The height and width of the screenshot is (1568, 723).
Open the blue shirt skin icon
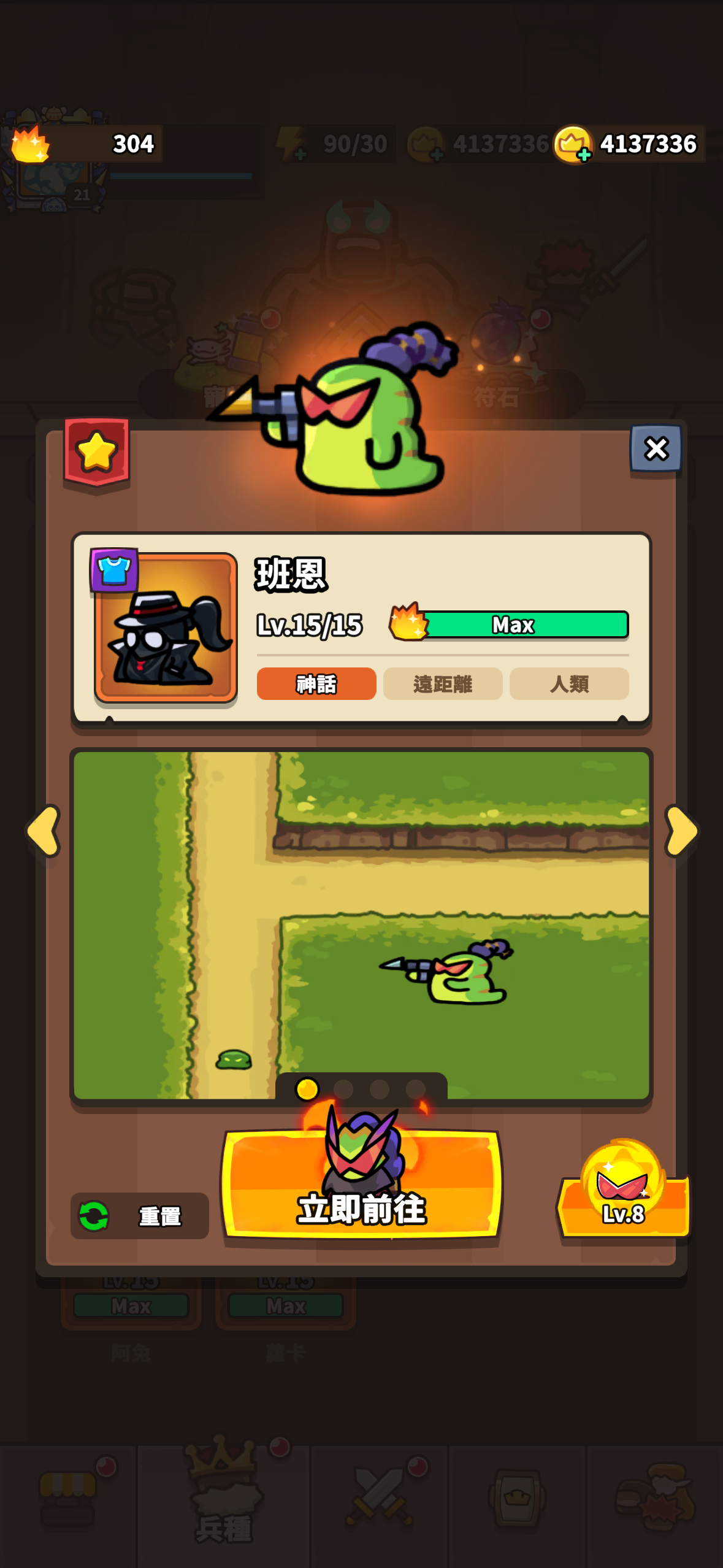pyautogui.click(x=114, y=570)
